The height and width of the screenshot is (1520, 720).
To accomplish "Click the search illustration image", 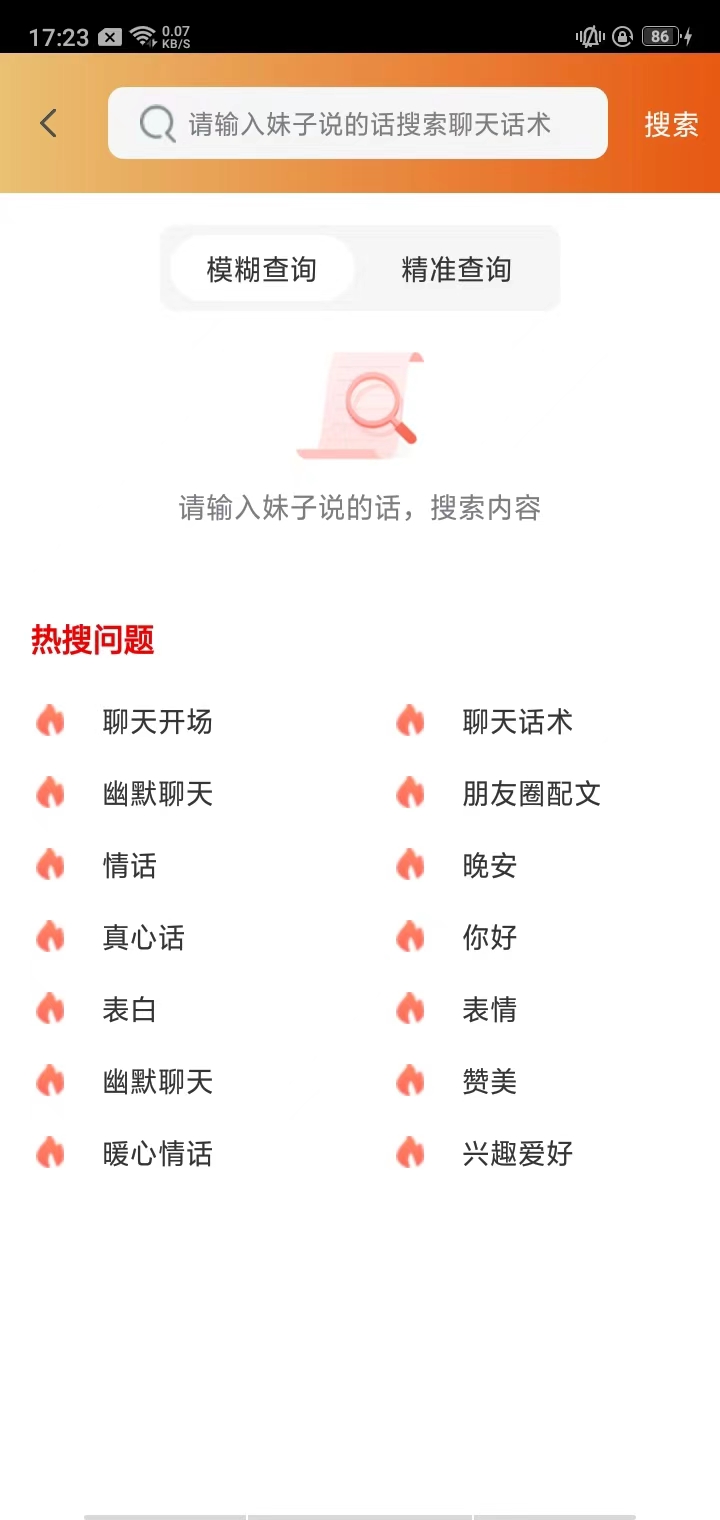I will [360, 405].
